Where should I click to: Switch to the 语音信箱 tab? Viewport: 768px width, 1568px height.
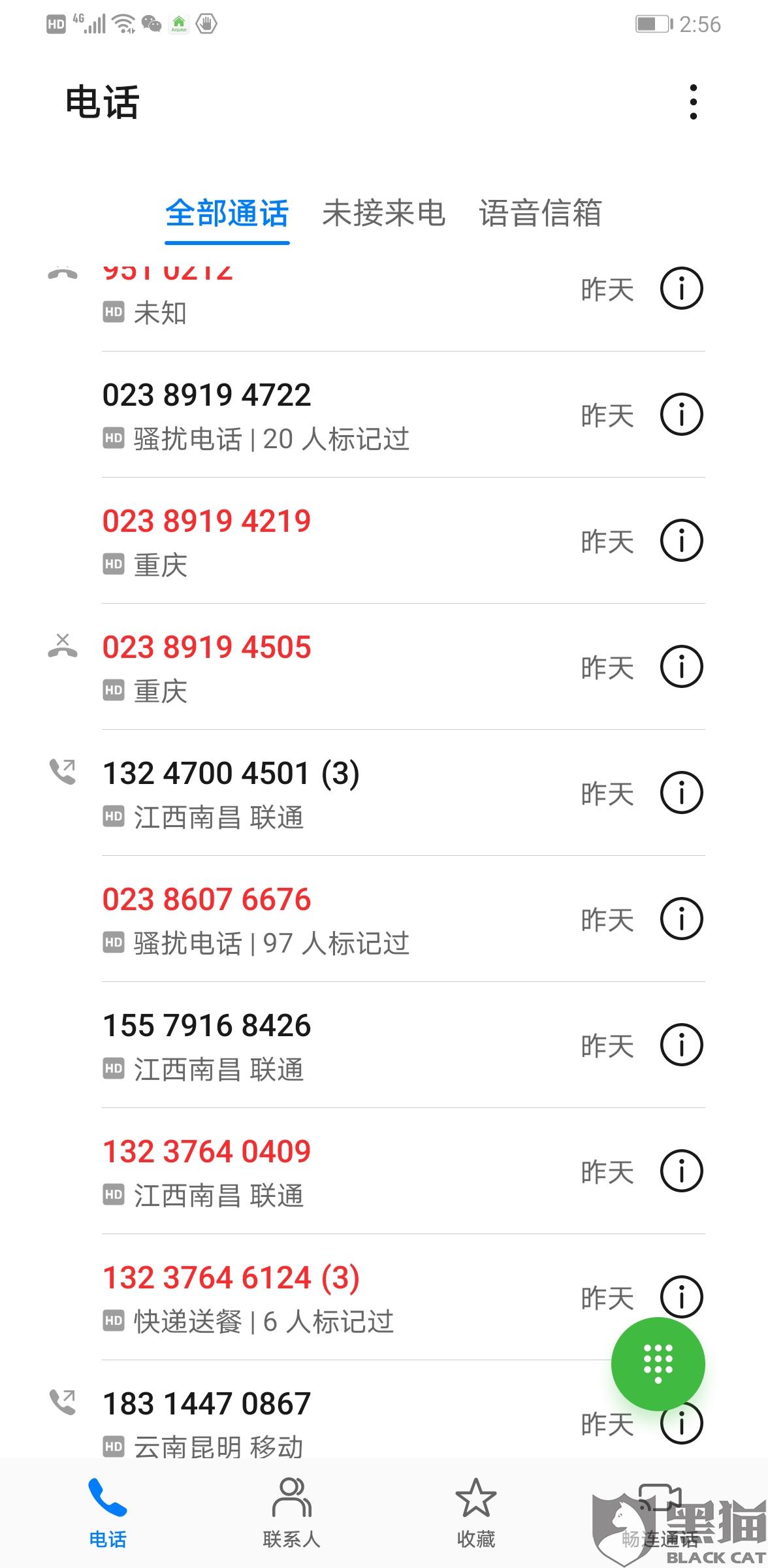point(539,214)
